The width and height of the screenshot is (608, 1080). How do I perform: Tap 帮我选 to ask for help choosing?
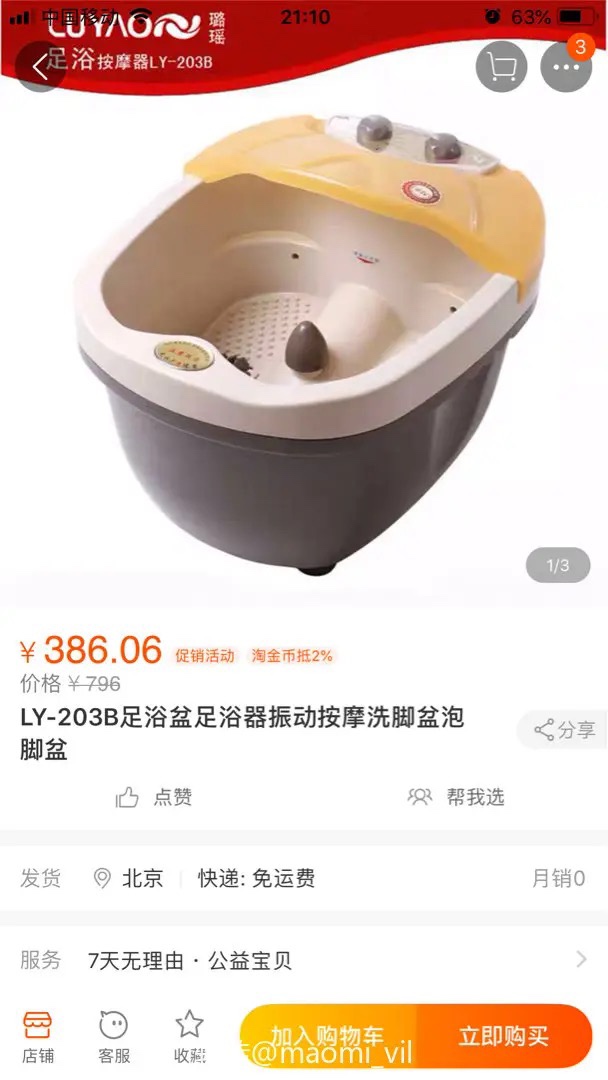click(x=456, y=797)
